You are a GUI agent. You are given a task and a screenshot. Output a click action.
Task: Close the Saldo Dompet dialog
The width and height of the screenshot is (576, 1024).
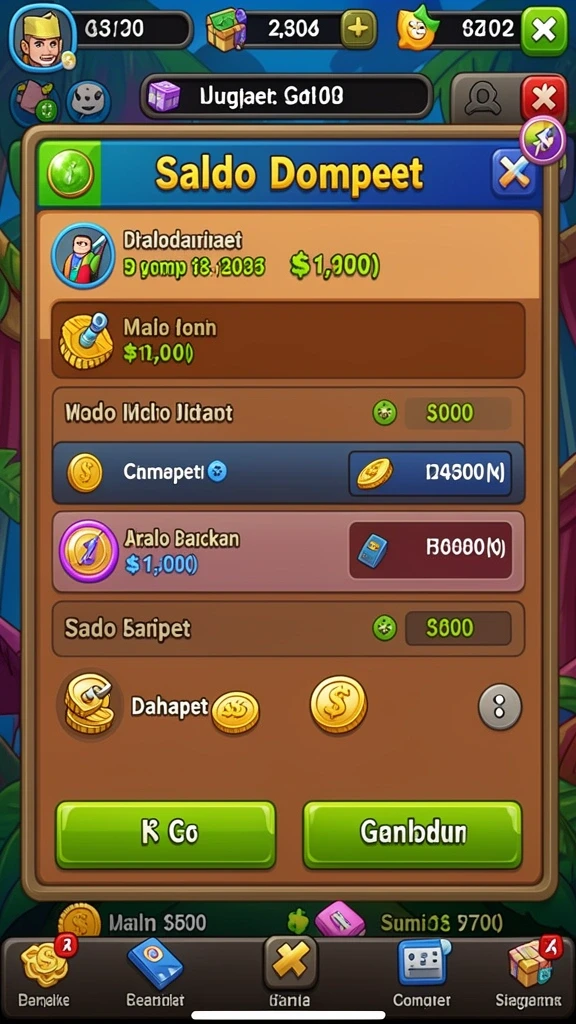click(x=514, y=174)
